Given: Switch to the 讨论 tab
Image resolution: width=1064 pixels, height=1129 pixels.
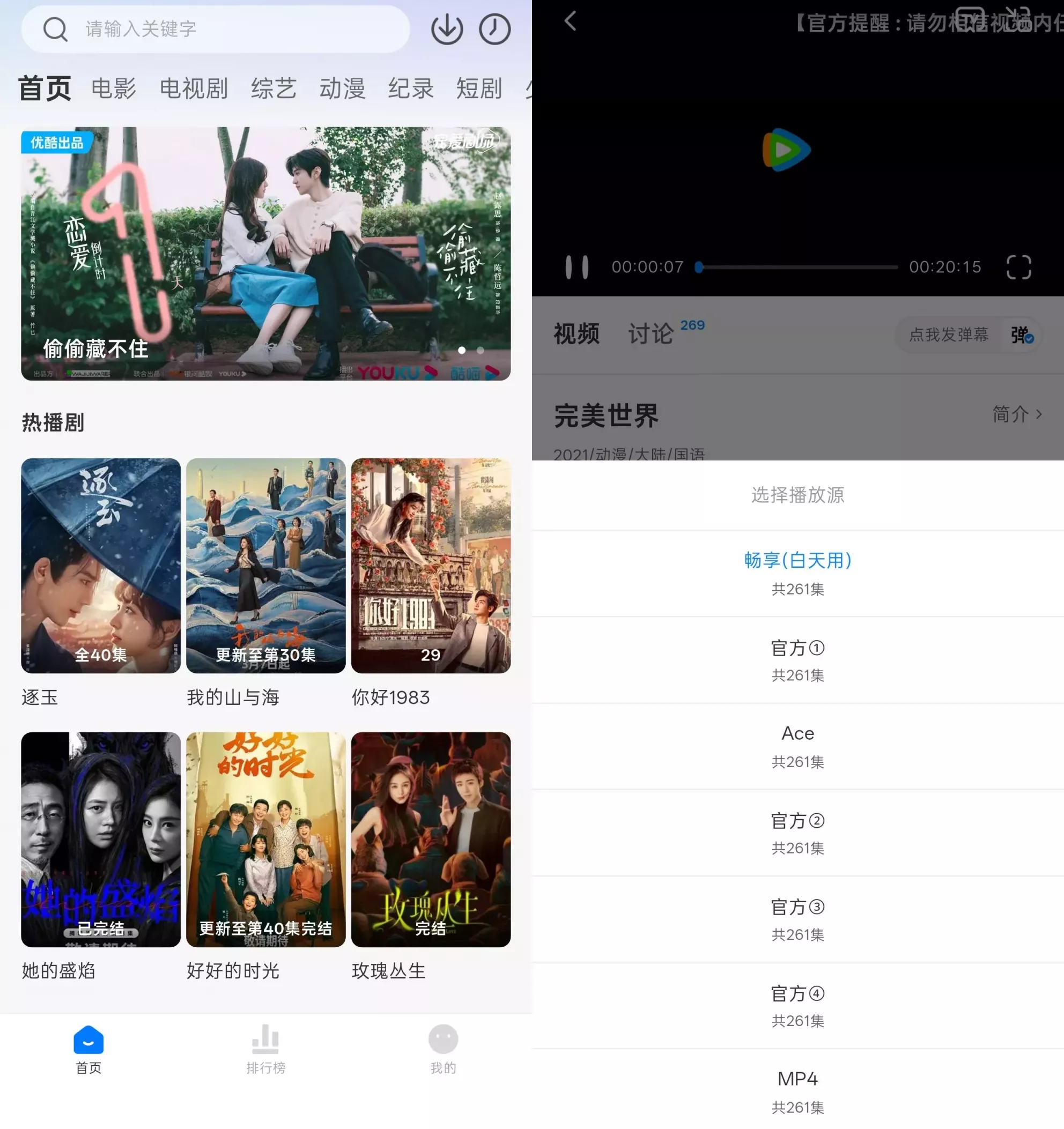Looking at the screenshot, I should click(x=651, y=334).
